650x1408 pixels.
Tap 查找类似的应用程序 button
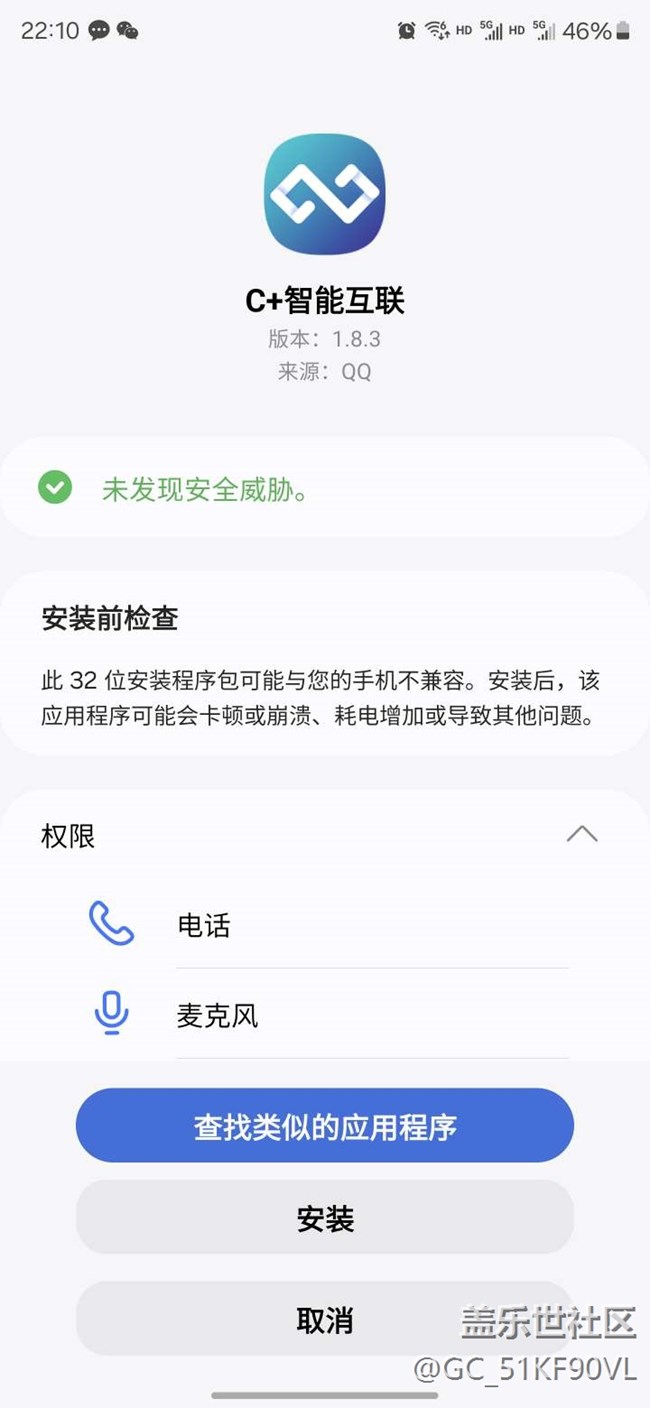click(x=325, y=1126)
